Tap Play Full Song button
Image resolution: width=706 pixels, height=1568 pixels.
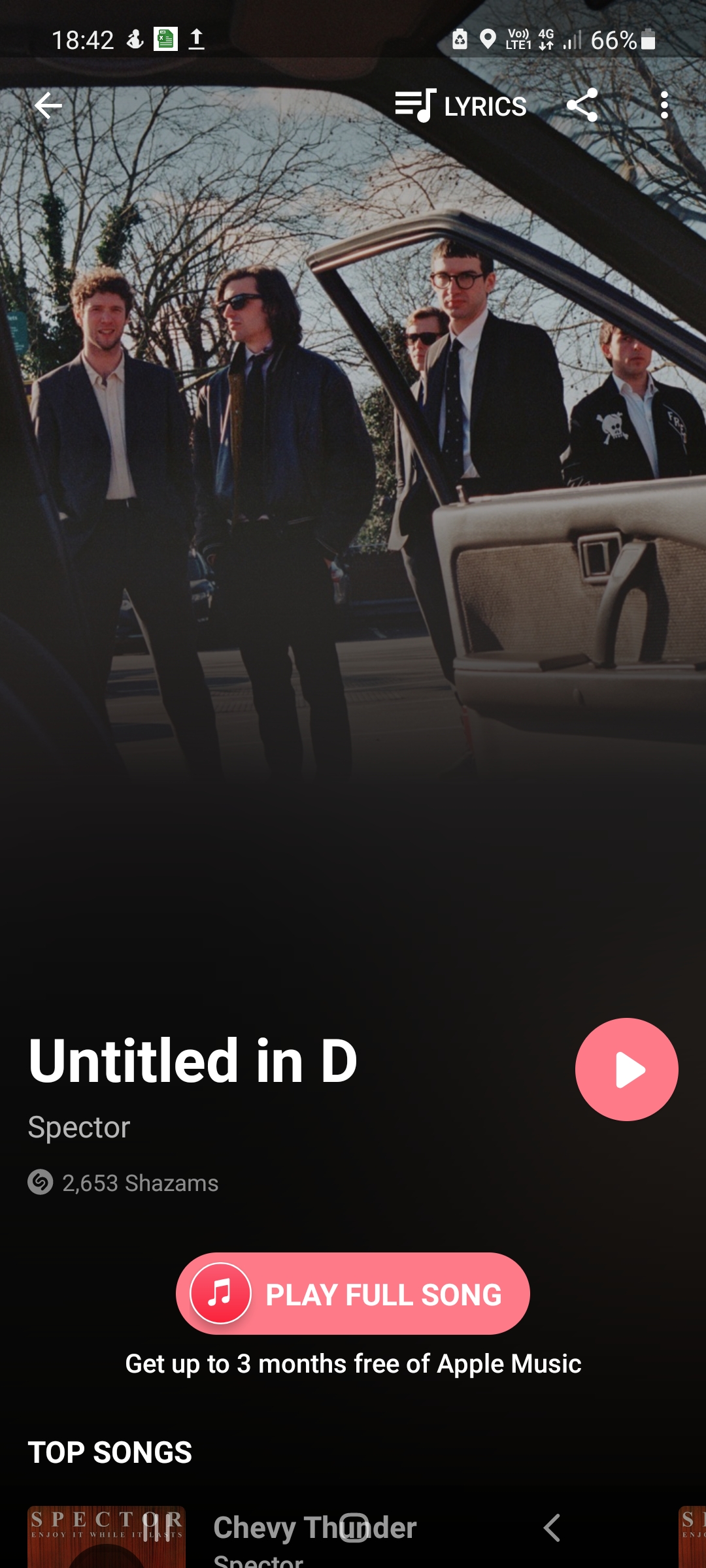pyautogui.click(x=353, y=1294)
